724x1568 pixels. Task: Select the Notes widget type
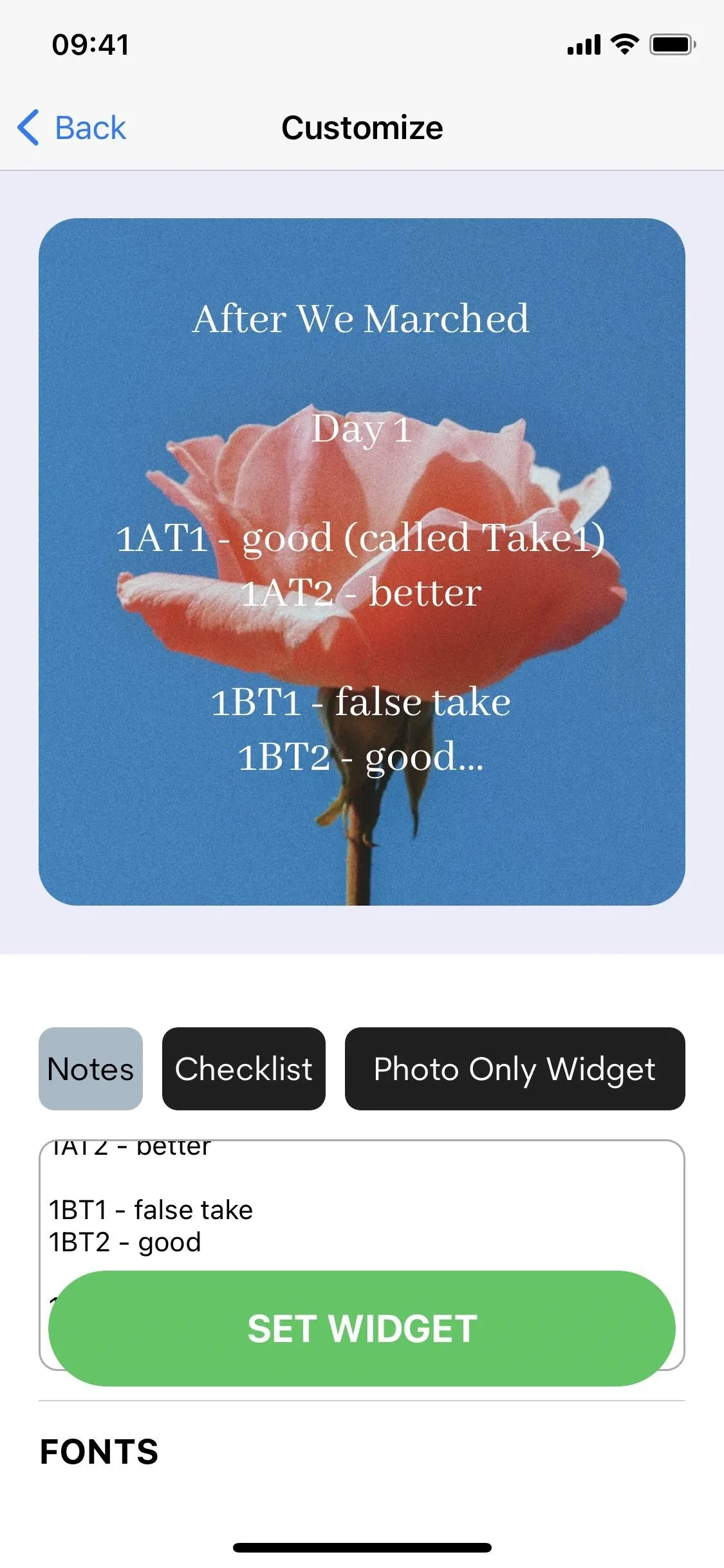pyautogui.click(x=91, y=1069)
